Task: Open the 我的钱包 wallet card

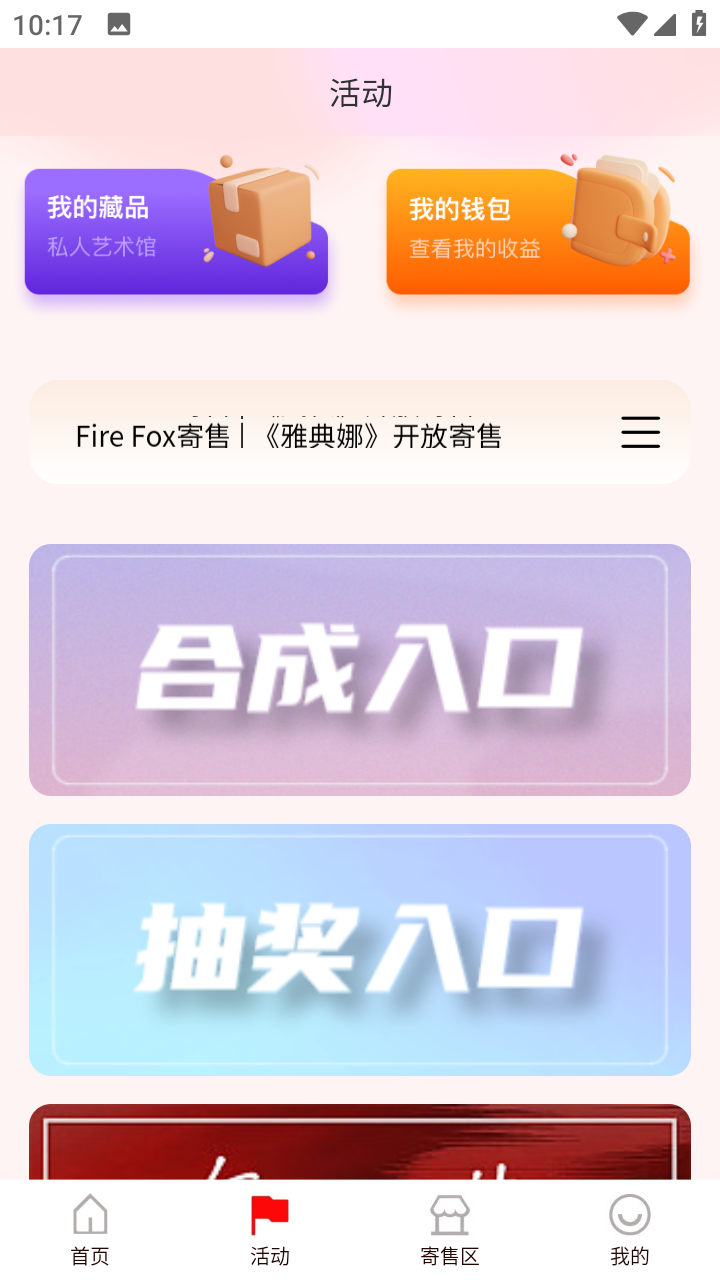Action: click(538, 231)
